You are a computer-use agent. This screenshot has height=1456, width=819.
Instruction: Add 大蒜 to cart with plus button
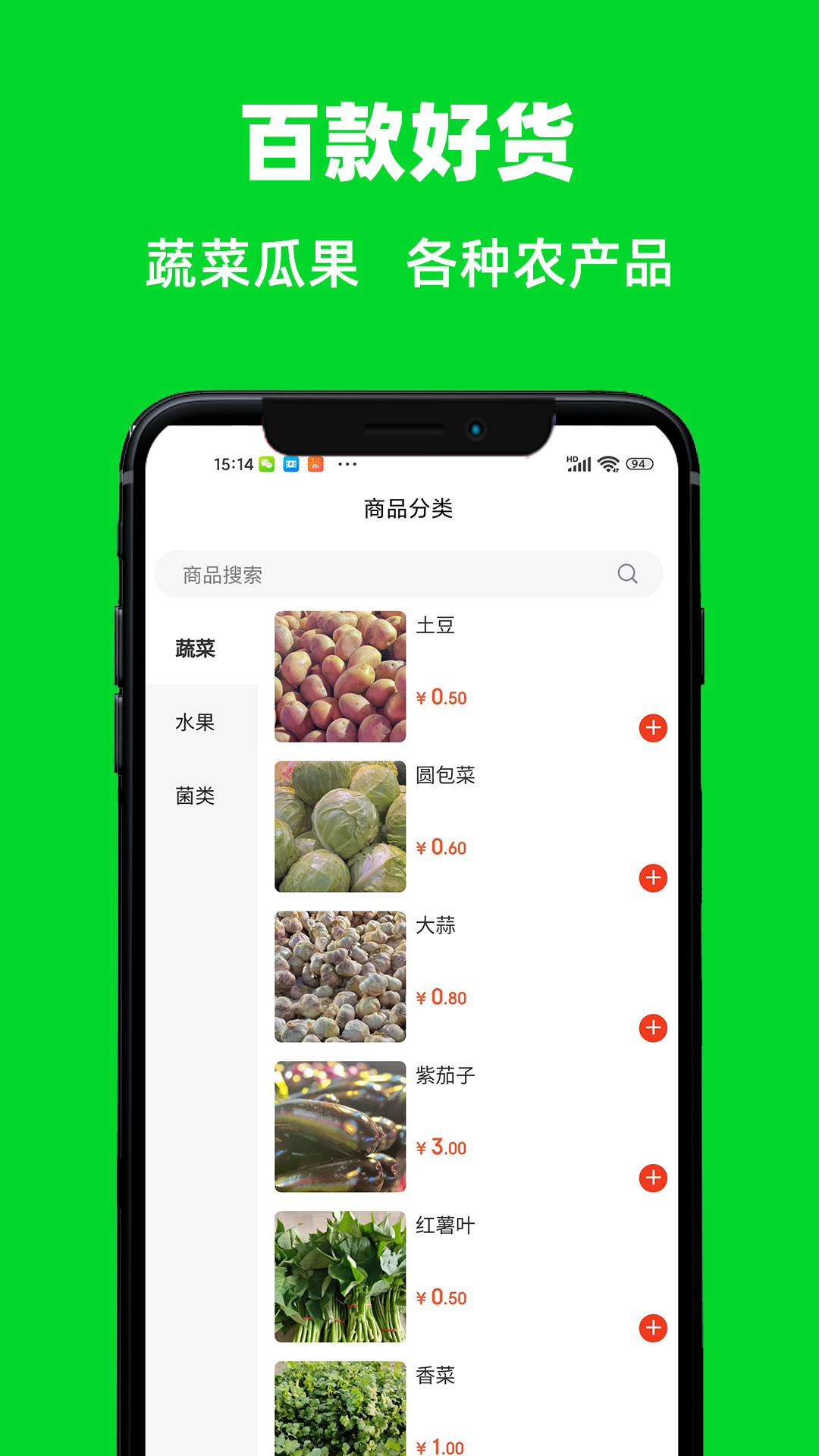click(651, 1028)
